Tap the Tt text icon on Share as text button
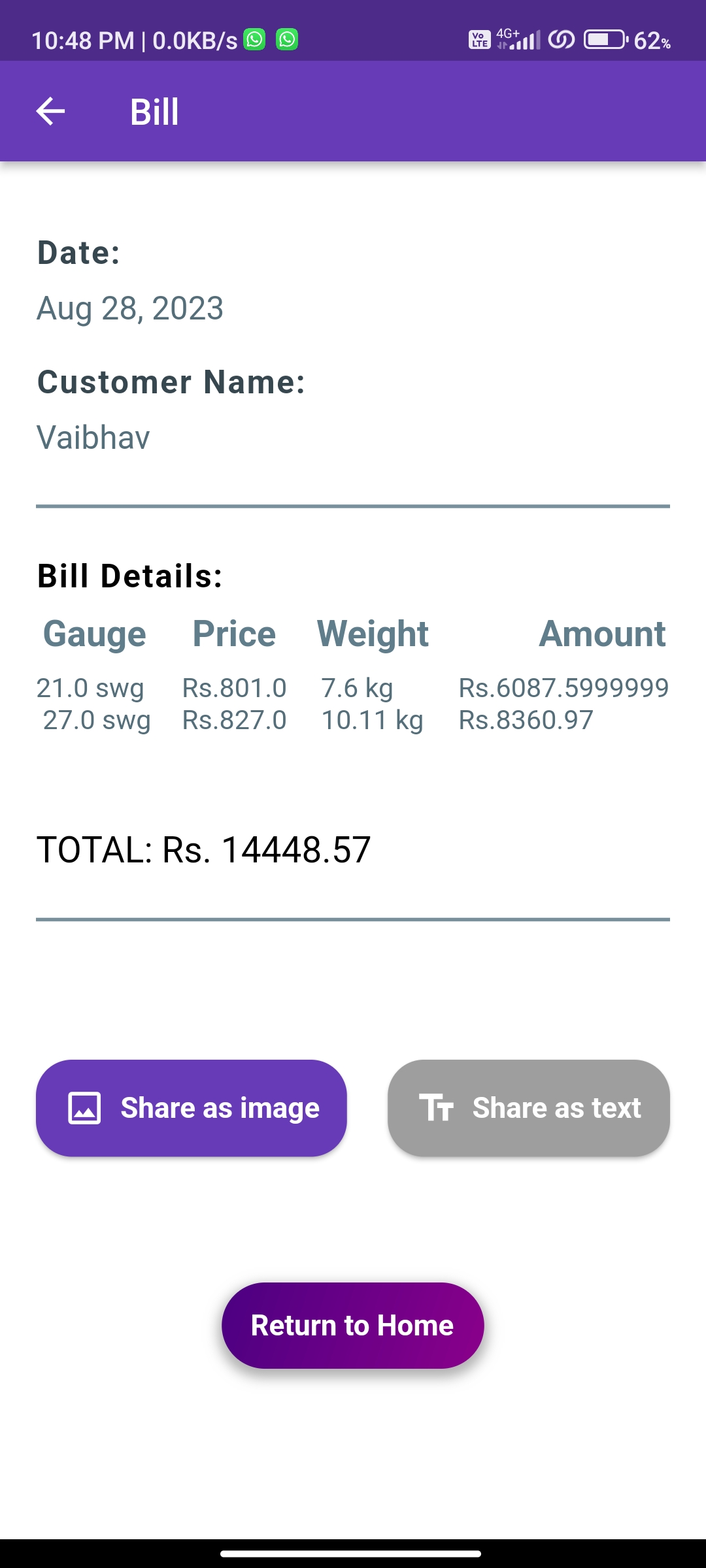The image size is (706, 1568). [439, 1107]
